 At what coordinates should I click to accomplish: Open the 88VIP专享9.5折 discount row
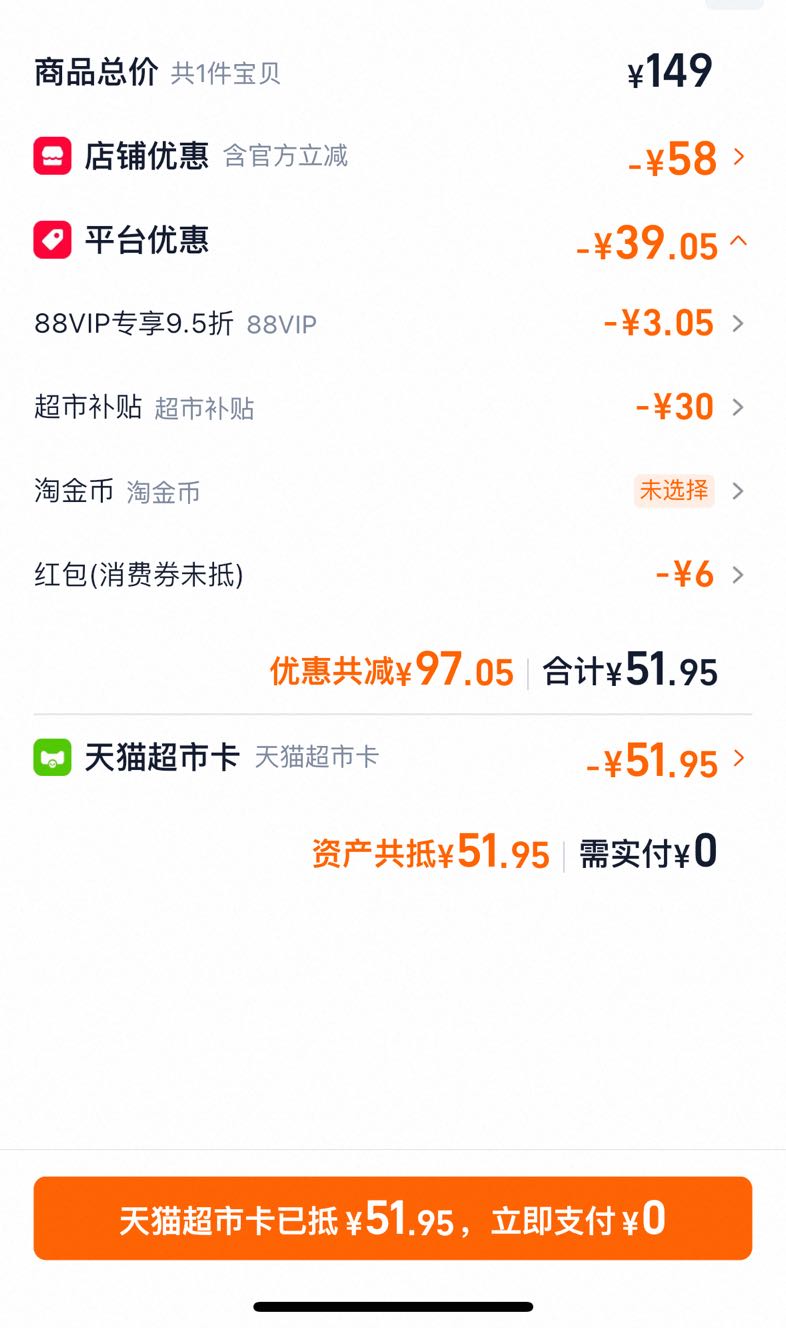[392, 323]
